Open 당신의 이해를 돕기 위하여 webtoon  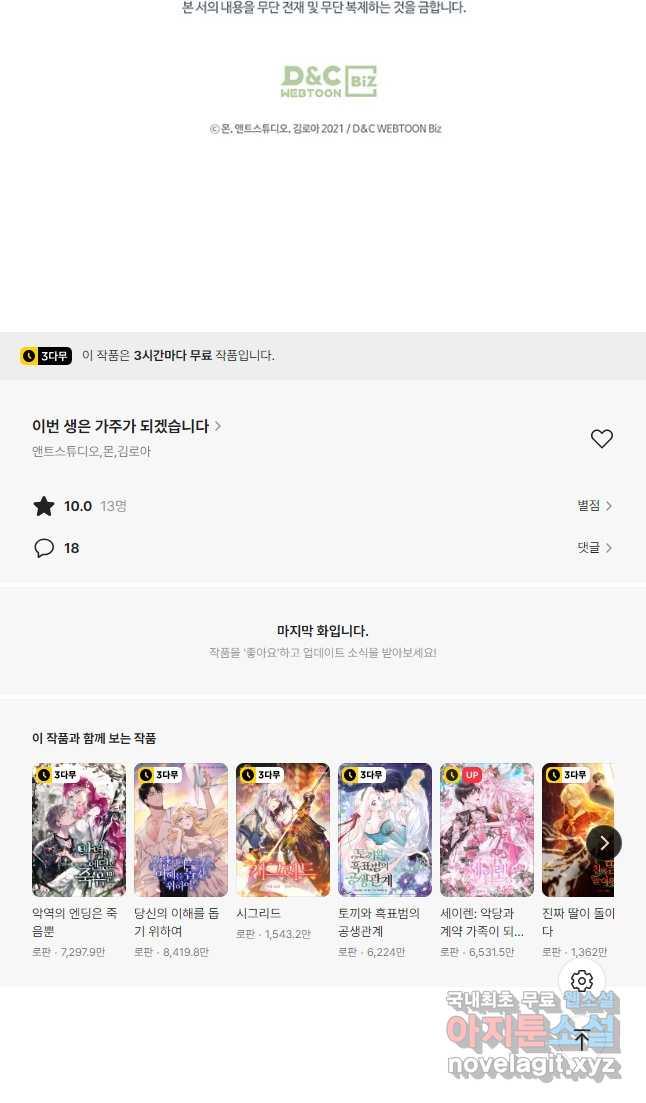click(x=181, y=830)
